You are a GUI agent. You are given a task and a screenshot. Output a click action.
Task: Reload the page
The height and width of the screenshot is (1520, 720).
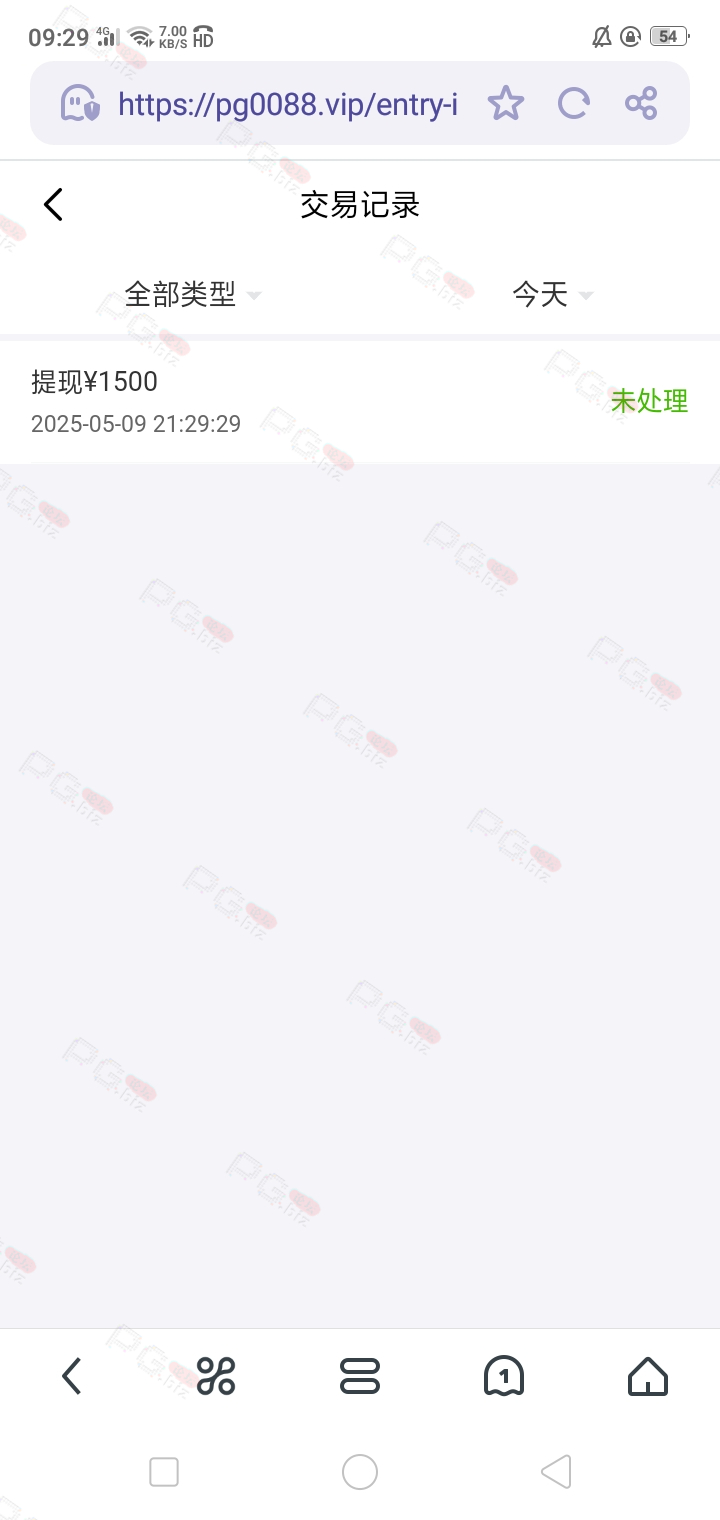coord(574,103)
